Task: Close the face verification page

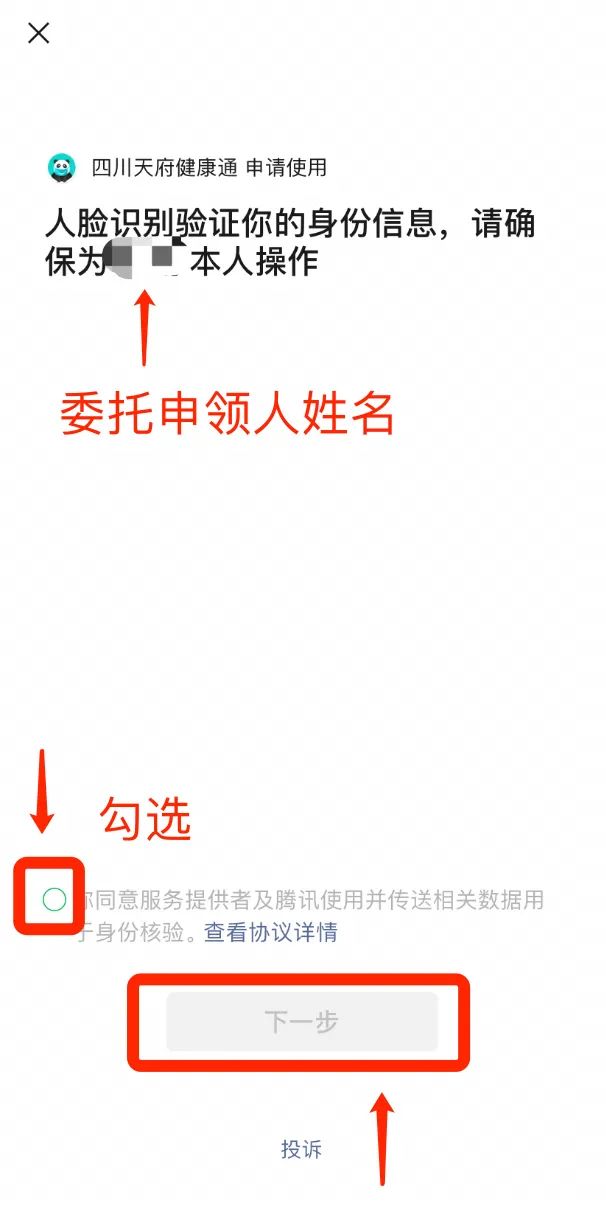Action: [x=38, y=33]
